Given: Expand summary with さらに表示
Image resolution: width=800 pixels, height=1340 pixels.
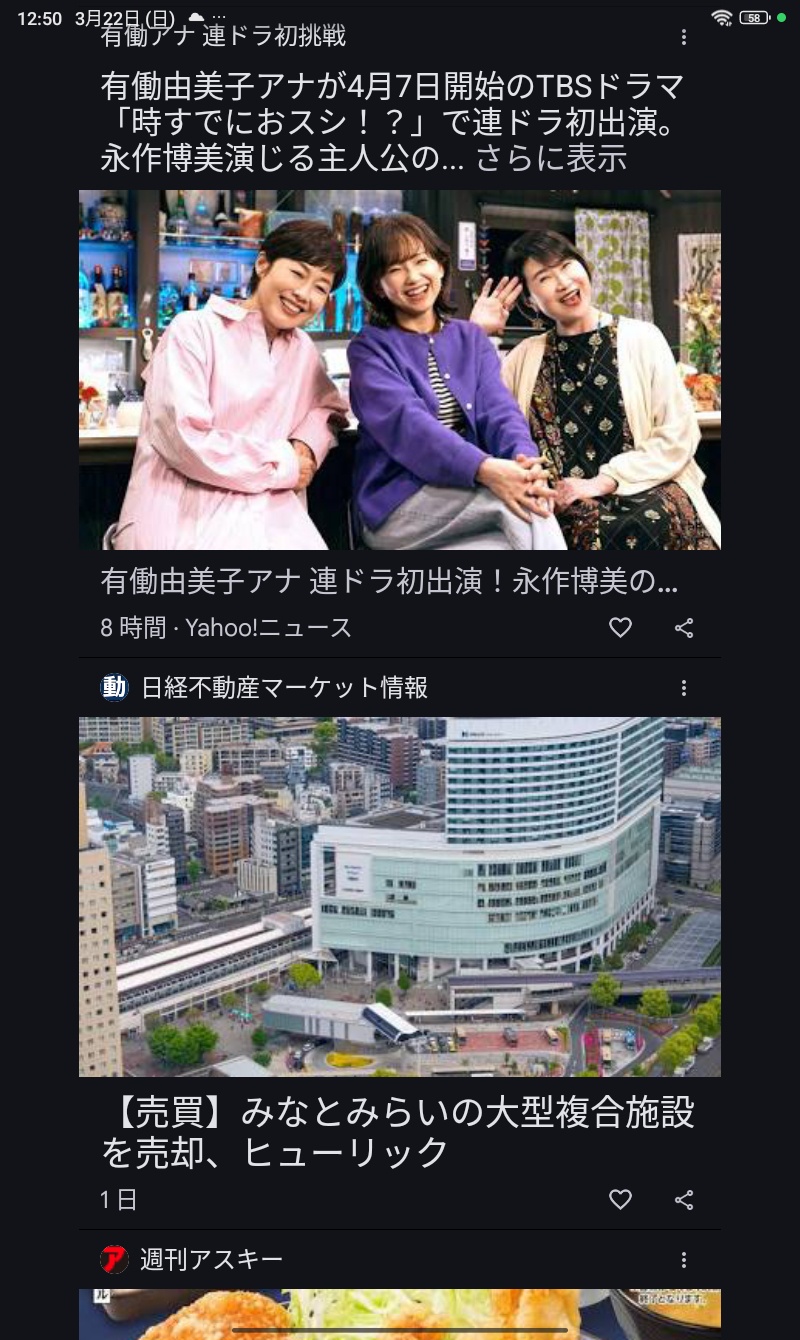Looking at the screenshot, I should [550, 158].
